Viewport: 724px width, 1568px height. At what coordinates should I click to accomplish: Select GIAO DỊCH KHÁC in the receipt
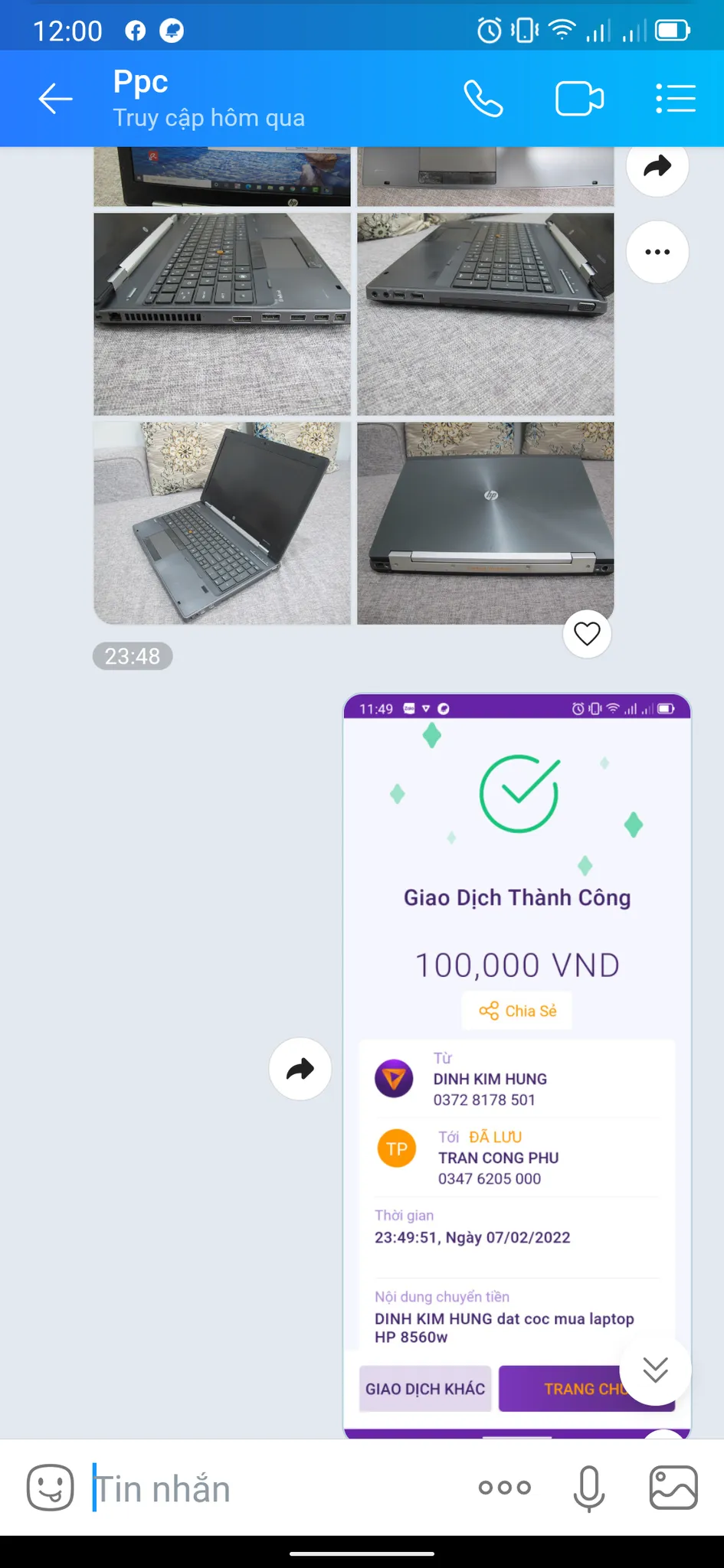click(424, 1388)
